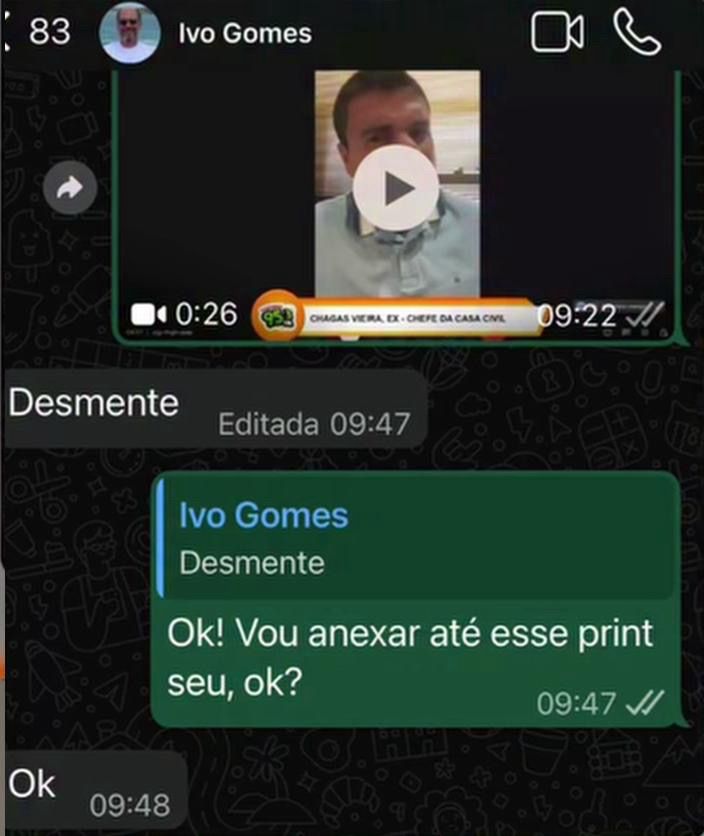Viewport: 704px width, 836px height.
Task: Play the 0:26 video message
Action: [x=396, y=187]
